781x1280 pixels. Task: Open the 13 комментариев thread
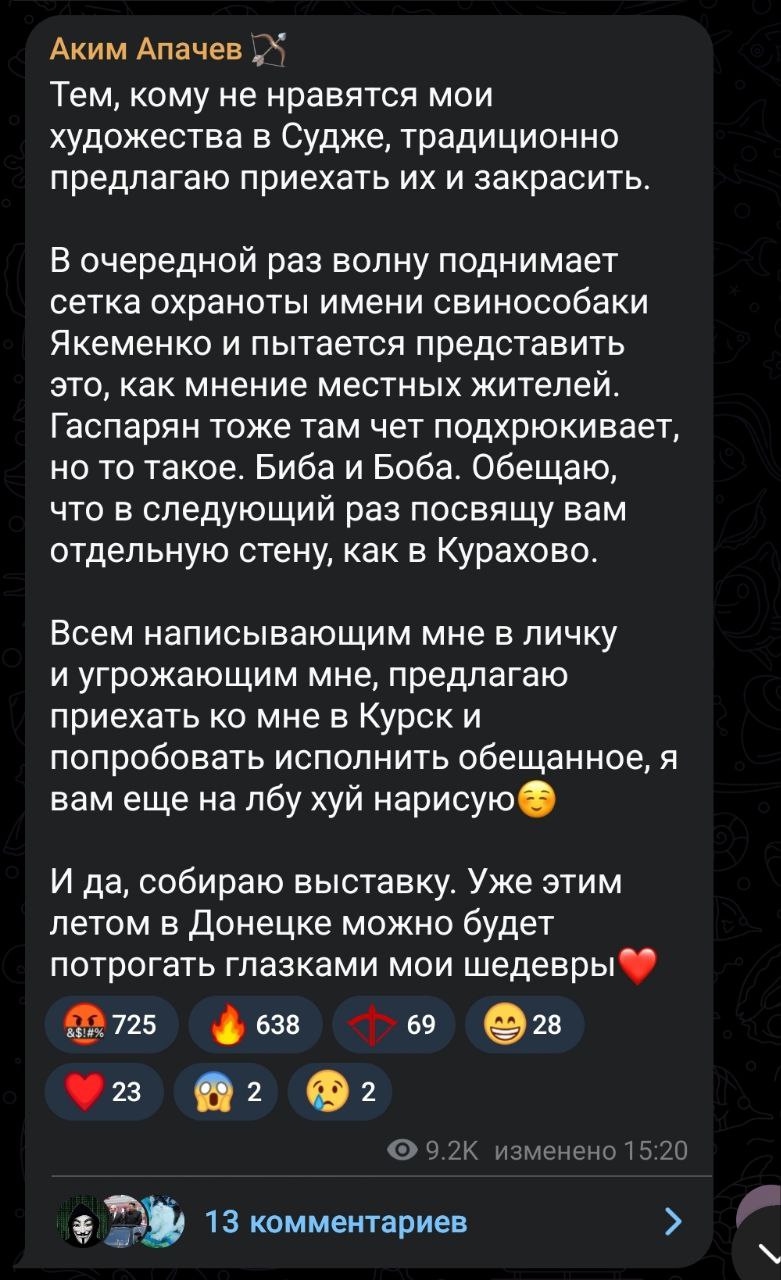(x=336, y=1222)
